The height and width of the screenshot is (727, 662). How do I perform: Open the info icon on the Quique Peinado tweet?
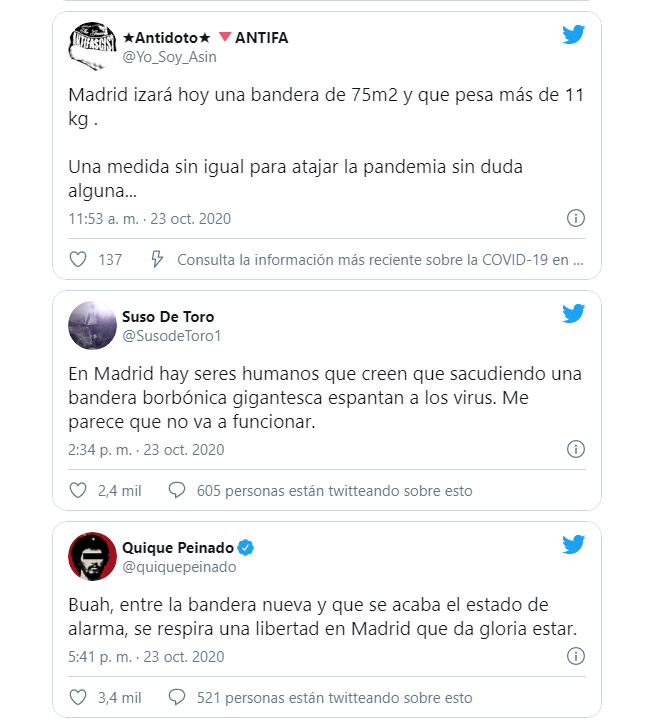[x=575, y=656]
